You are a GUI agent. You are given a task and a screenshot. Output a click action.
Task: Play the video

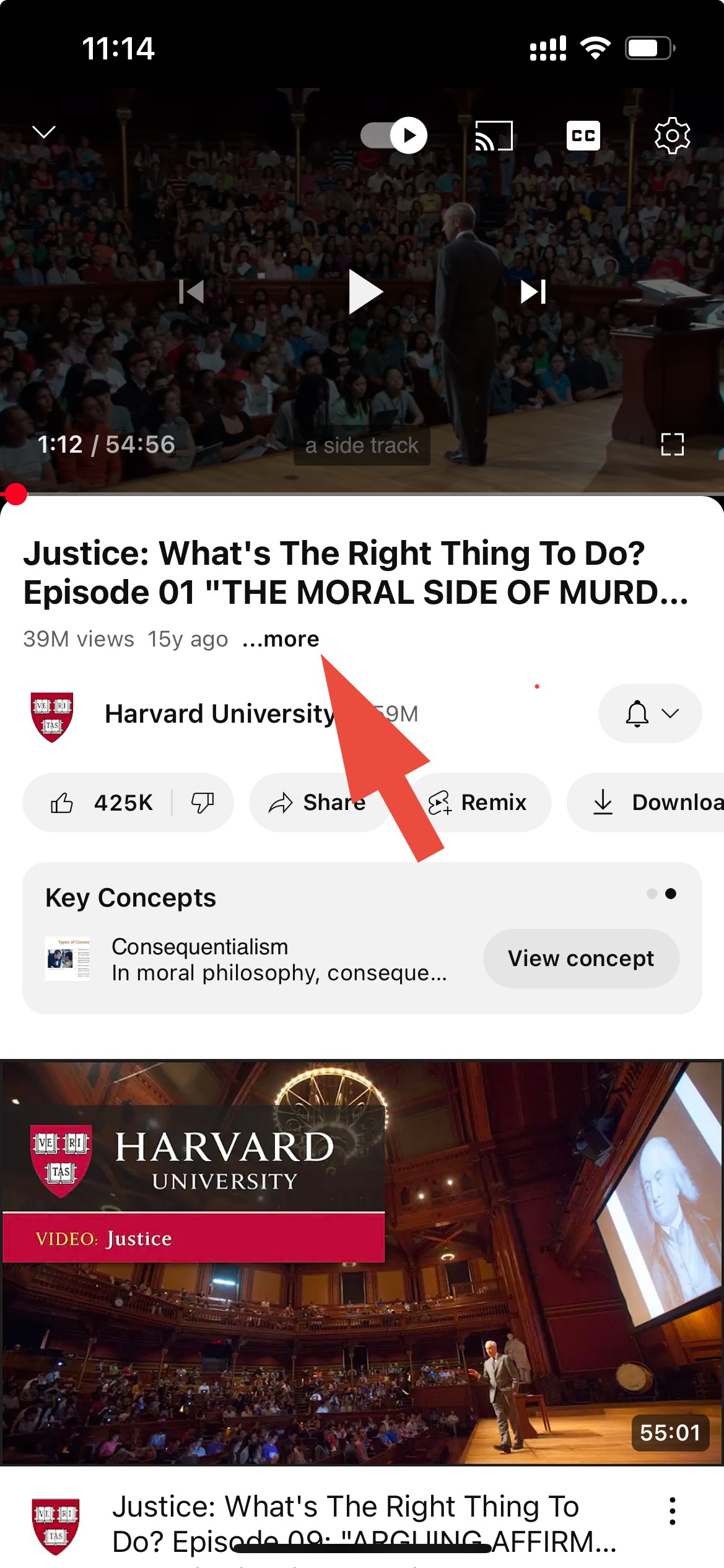pos(365,292)
